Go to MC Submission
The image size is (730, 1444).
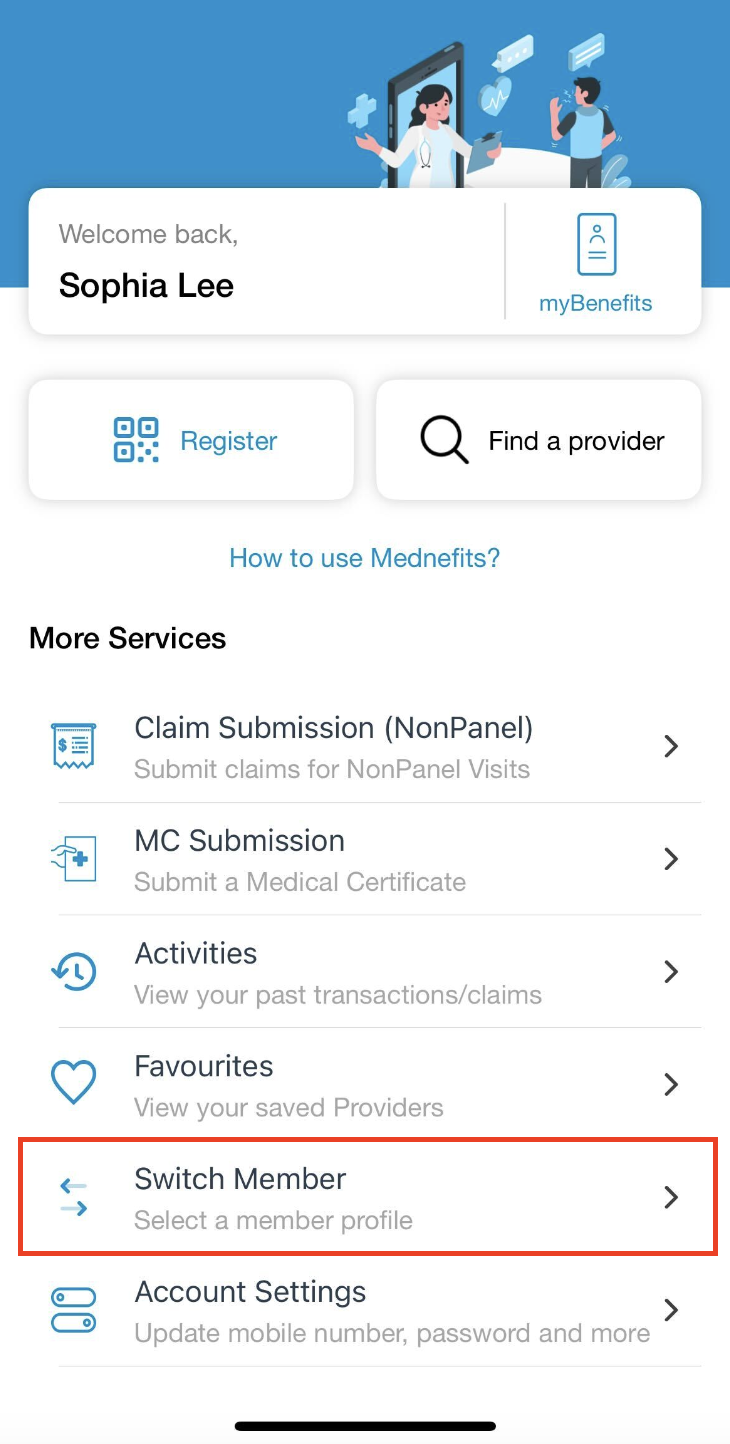[365, 859]
